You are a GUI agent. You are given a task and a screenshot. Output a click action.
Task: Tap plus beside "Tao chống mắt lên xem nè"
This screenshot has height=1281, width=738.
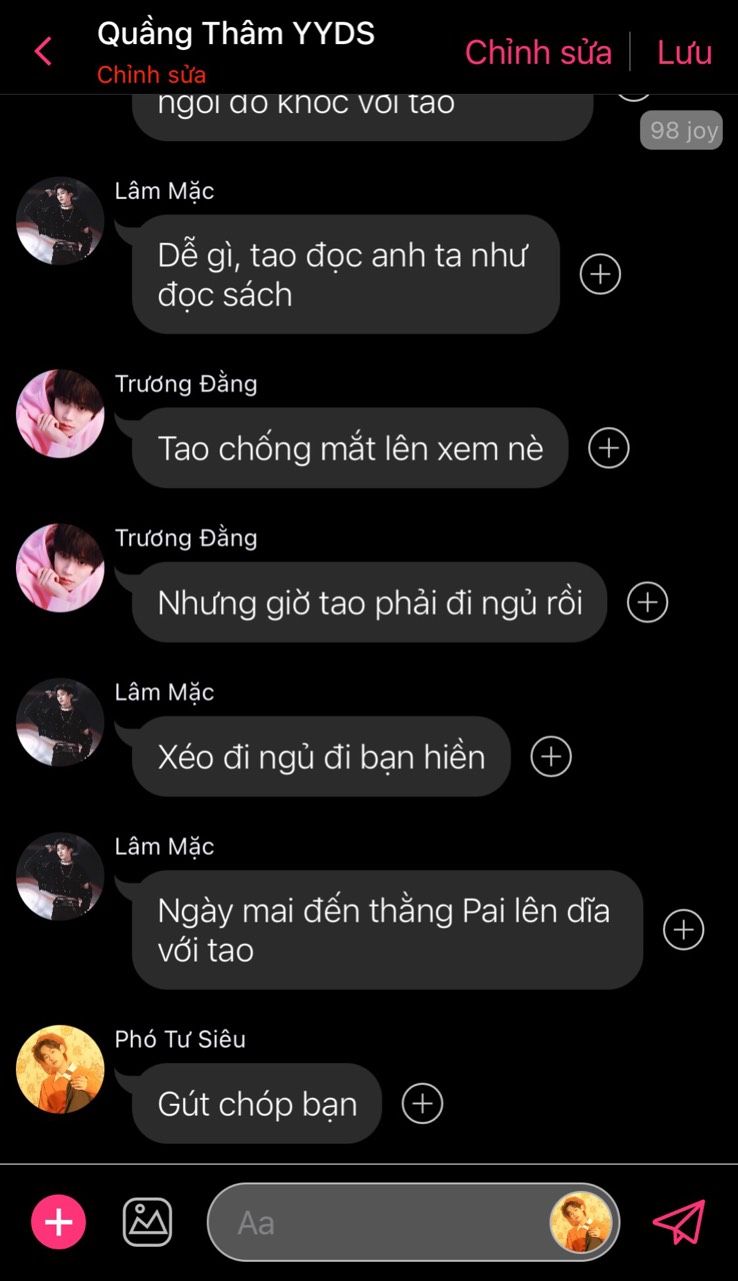coord(609,448)
